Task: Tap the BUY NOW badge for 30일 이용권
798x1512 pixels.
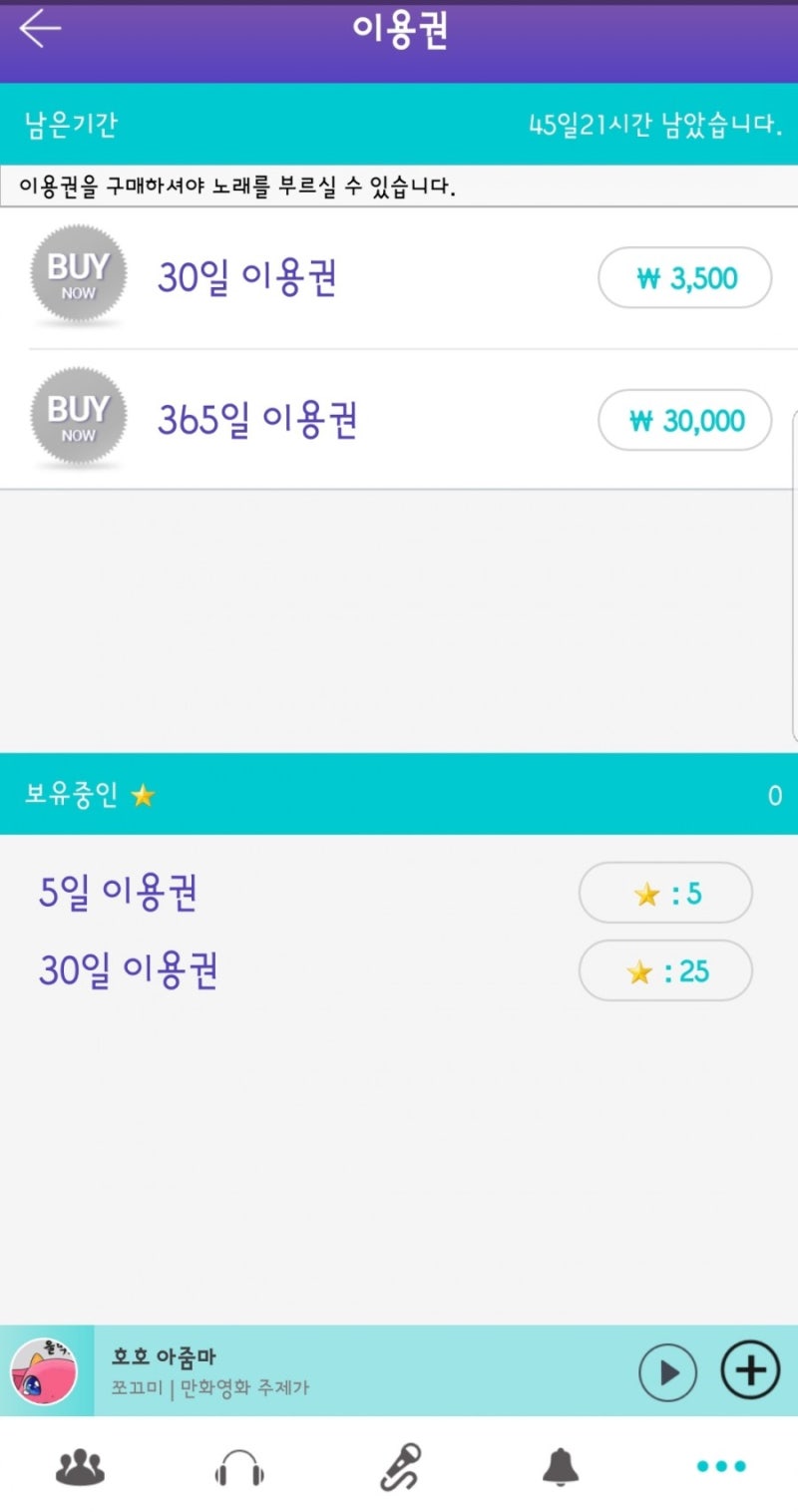Action: coord(77,276)
